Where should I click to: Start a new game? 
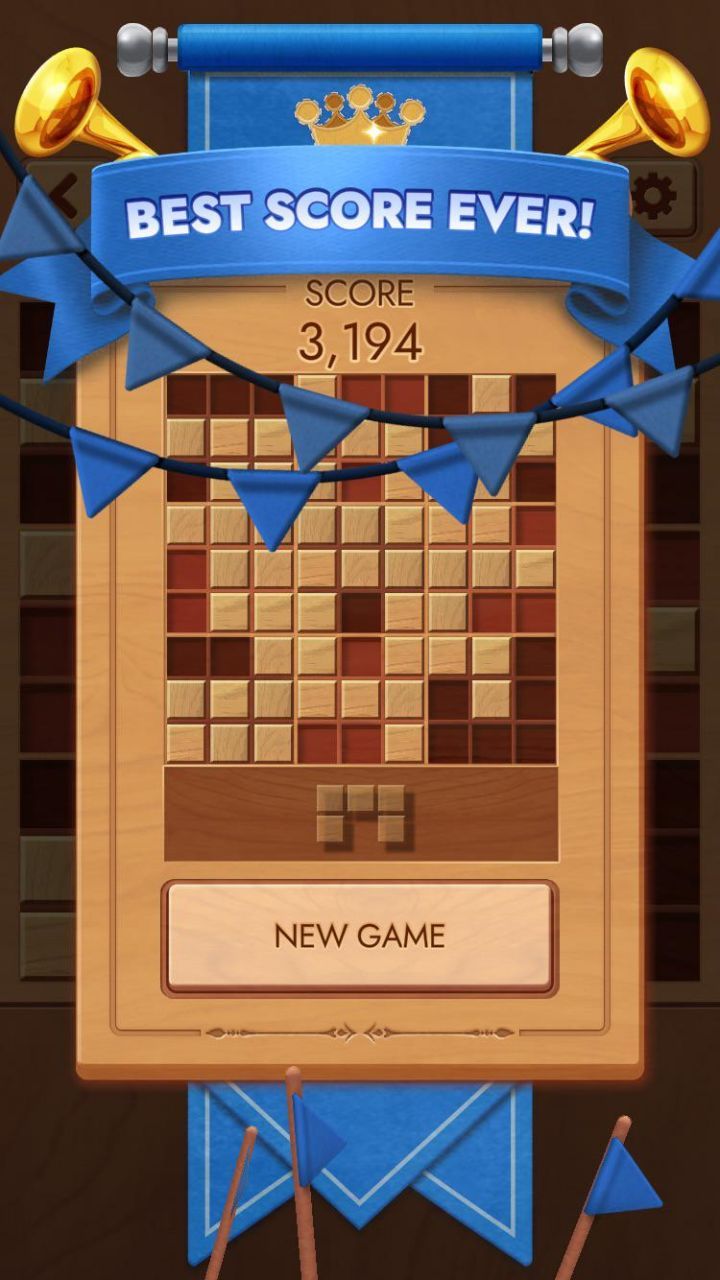coord(359,936)
